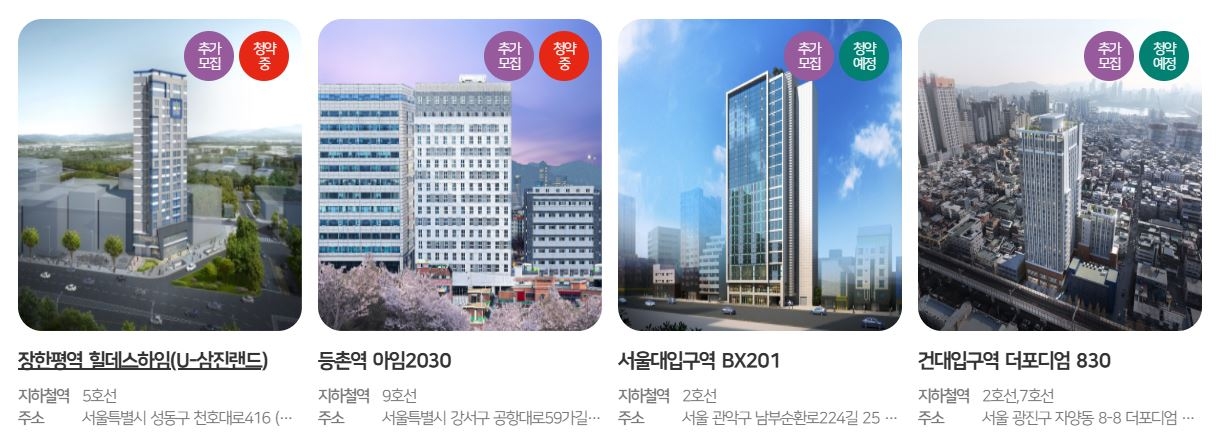Tap the 건대입구역 더포디엄 830 card
The image size is (1219, 444).
pos(1014,361)
